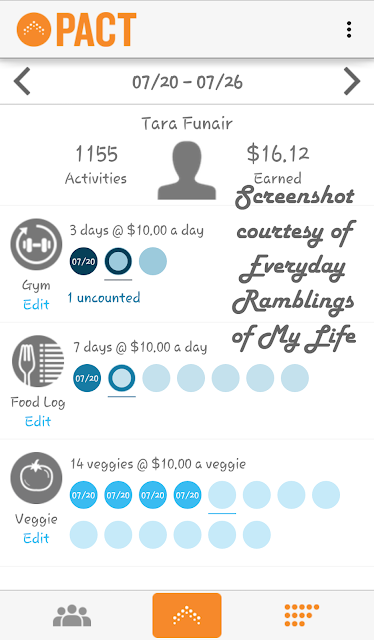374x640 pixels.
Task: Tap the Food Log fork icon
Action: [x=38, y=361]
